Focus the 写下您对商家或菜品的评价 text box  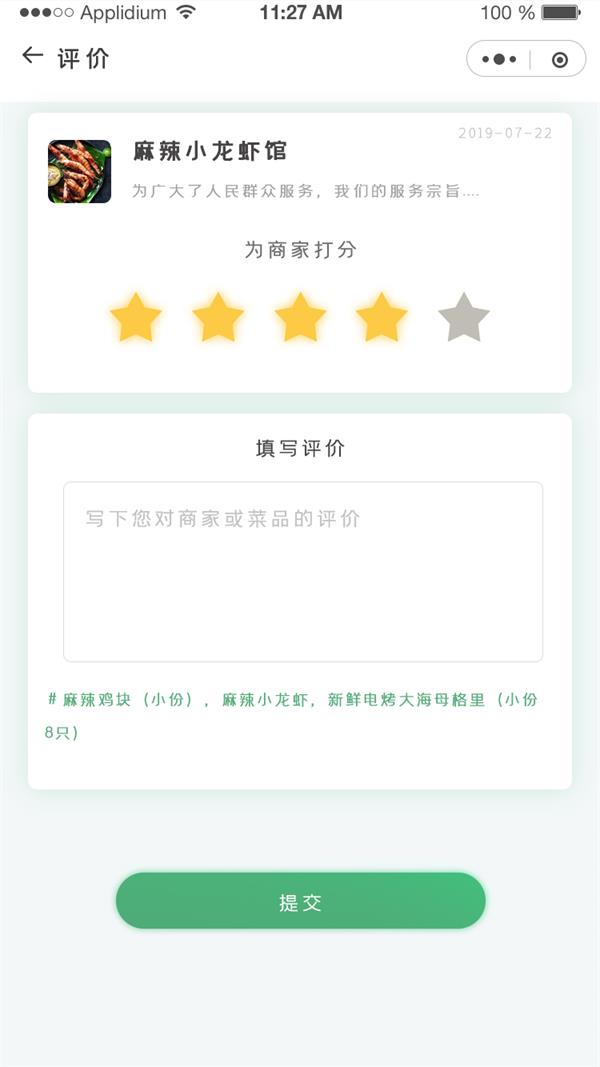pos(302,571)
